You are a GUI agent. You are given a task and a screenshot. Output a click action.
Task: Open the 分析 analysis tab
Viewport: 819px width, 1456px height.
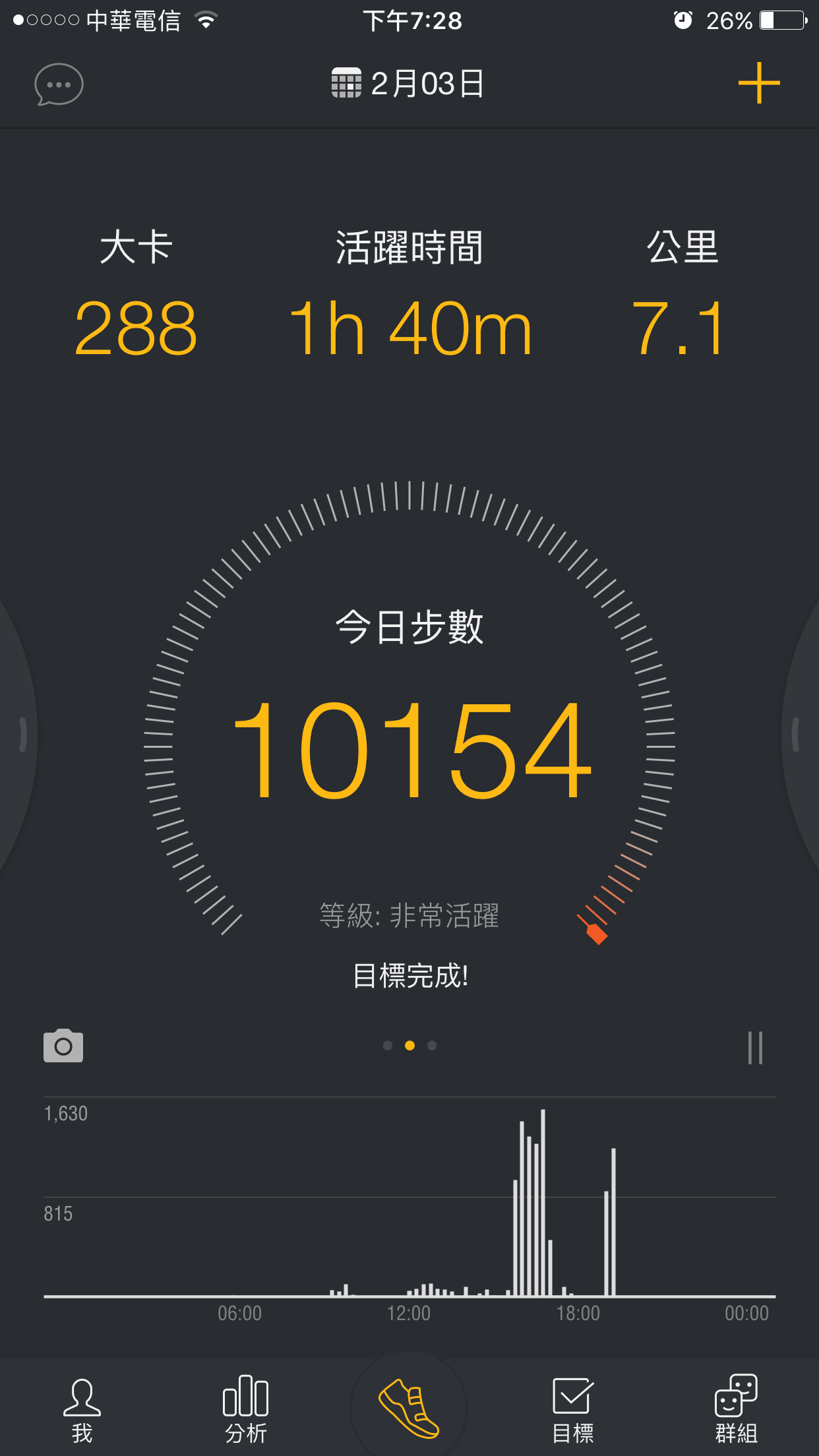tap(245, 1410)
